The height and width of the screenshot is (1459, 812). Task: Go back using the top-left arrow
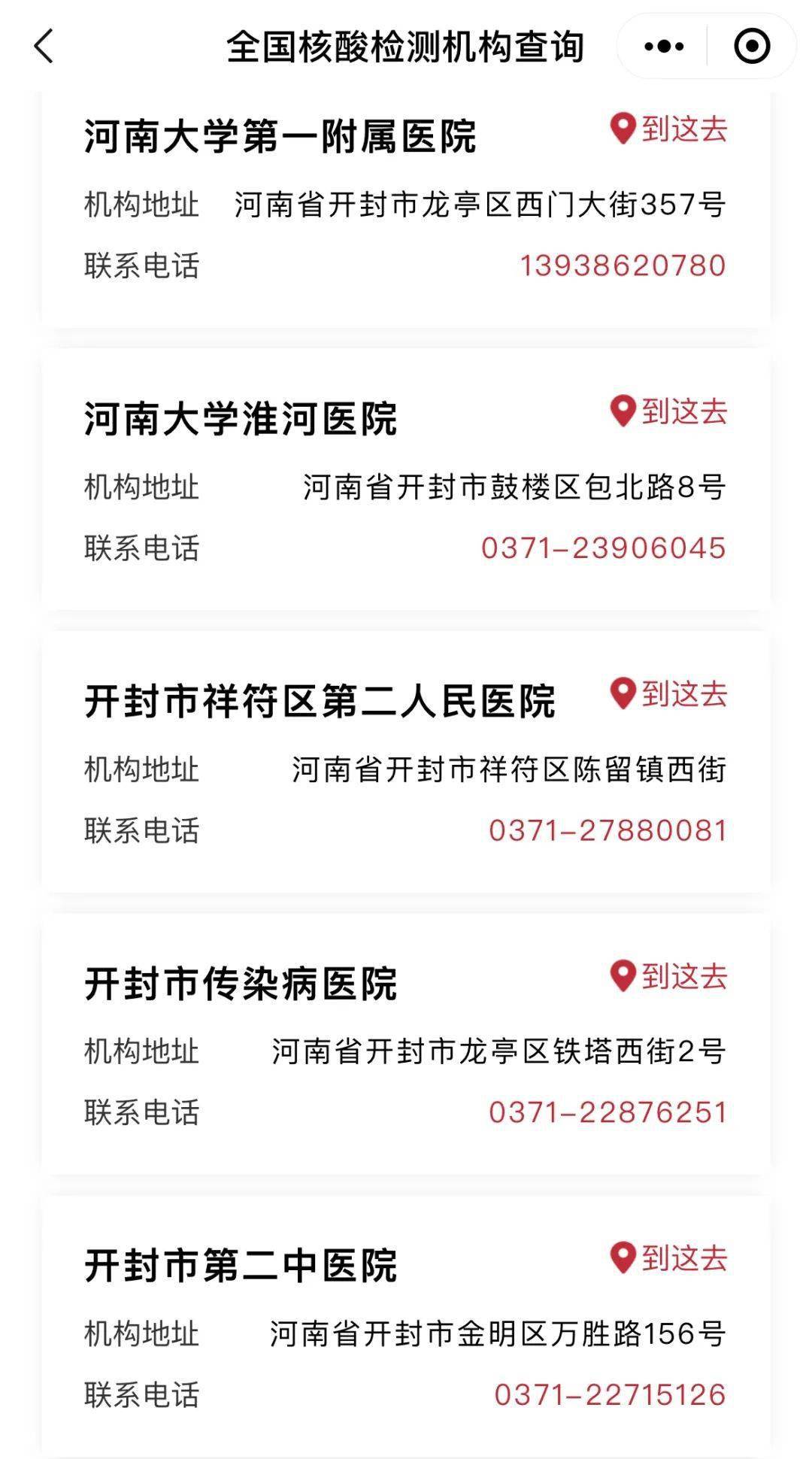click(44, 46)
